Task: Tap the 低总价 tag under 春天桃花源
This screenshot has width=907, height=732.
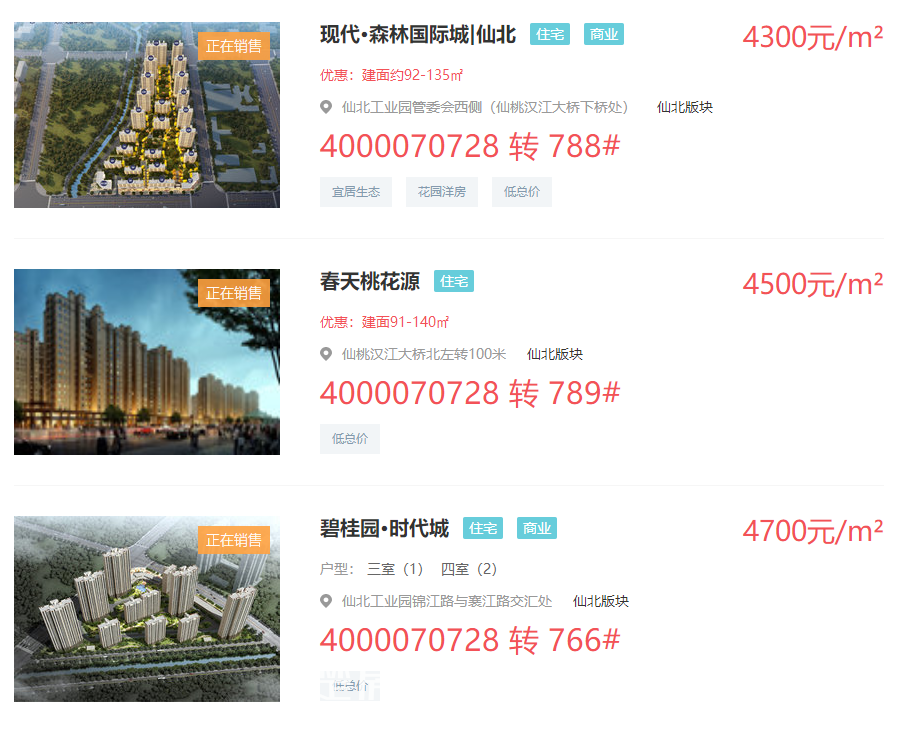Action: [350, 439]
